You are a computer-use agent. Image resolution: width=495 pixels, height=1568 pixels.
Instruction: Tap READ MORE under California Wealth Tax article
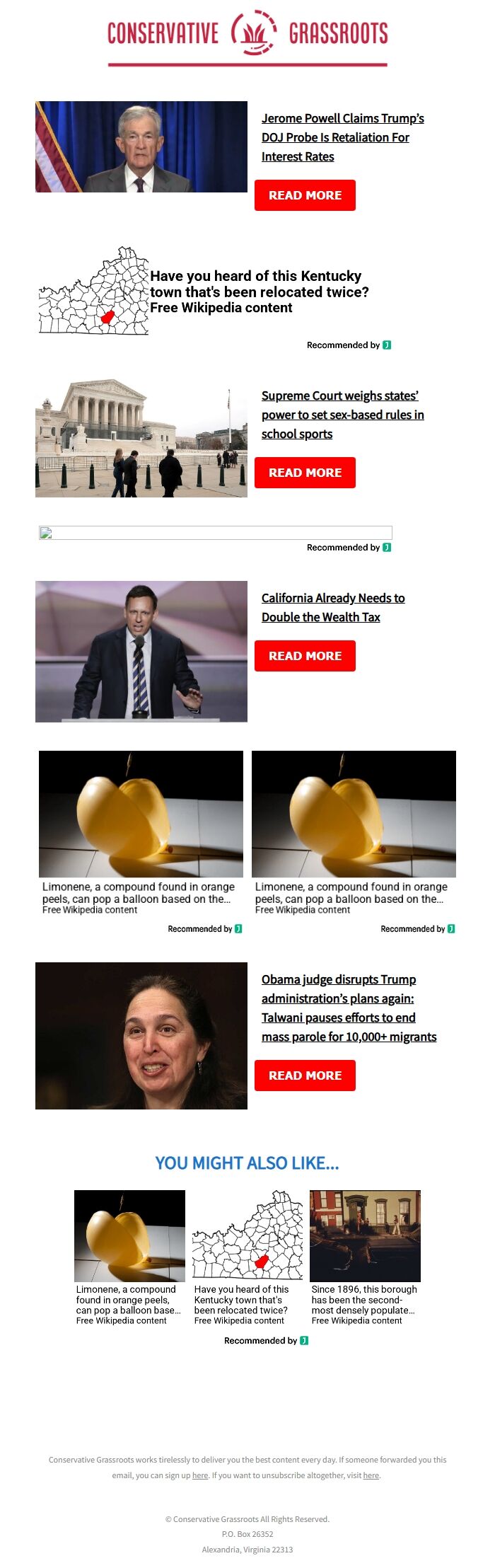click(x=305, y=656)
